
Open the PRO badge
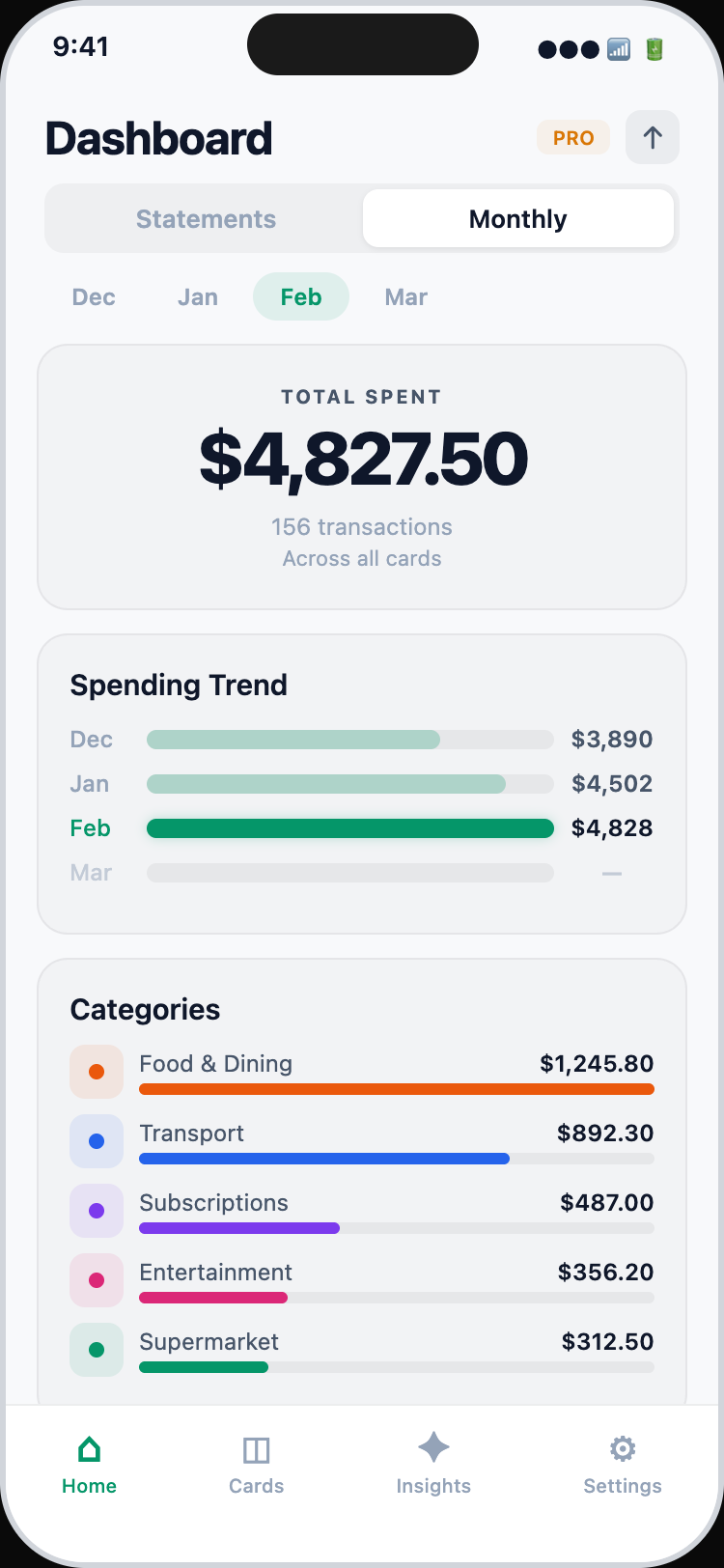click(x=573, y=138)
